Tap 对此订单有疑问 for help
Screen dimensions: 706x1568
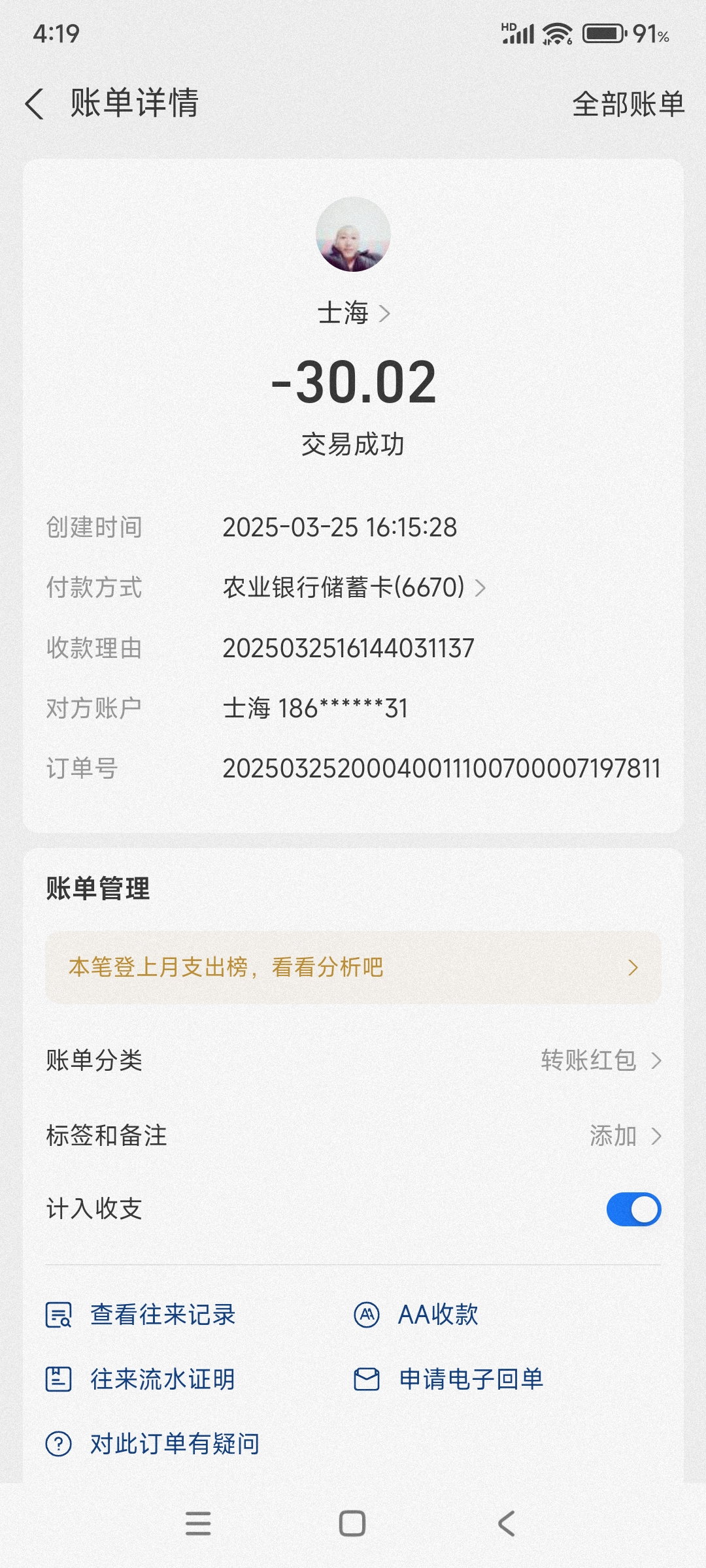(x=174, y=1444)
